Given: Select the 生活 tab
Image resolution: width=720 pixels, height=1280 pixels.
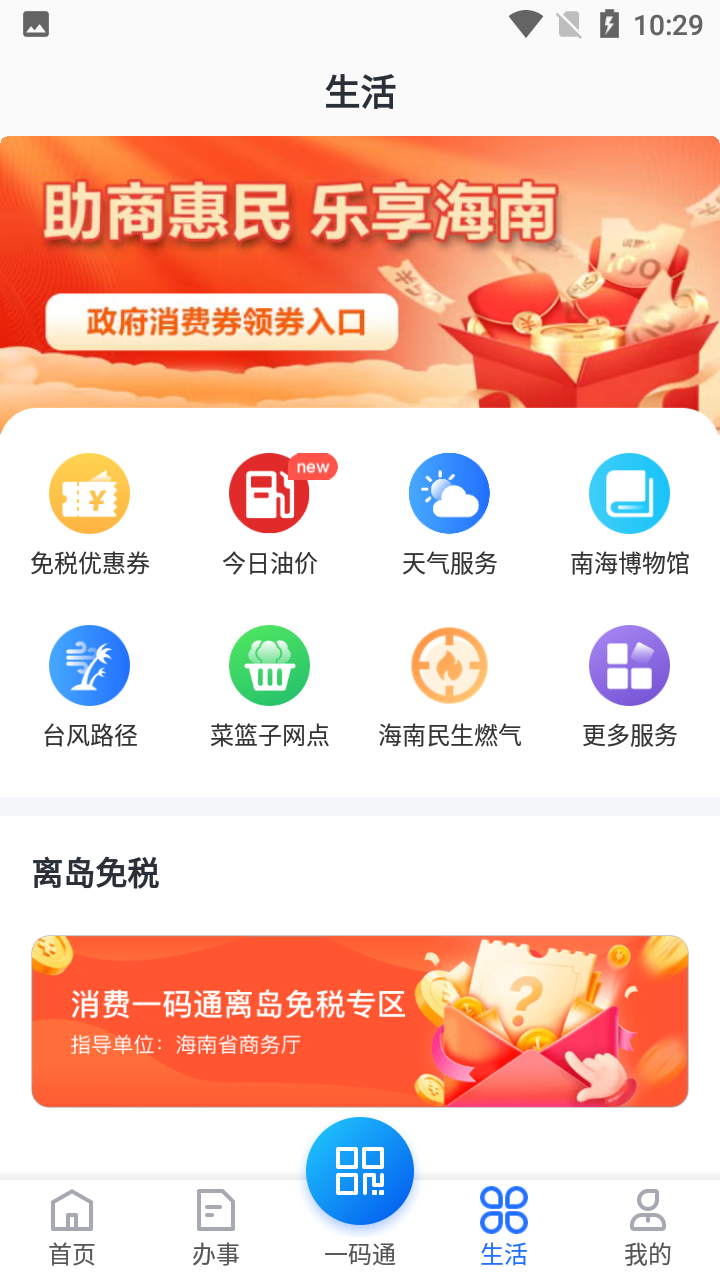Looking at the screenshot, I should 504,1227.
